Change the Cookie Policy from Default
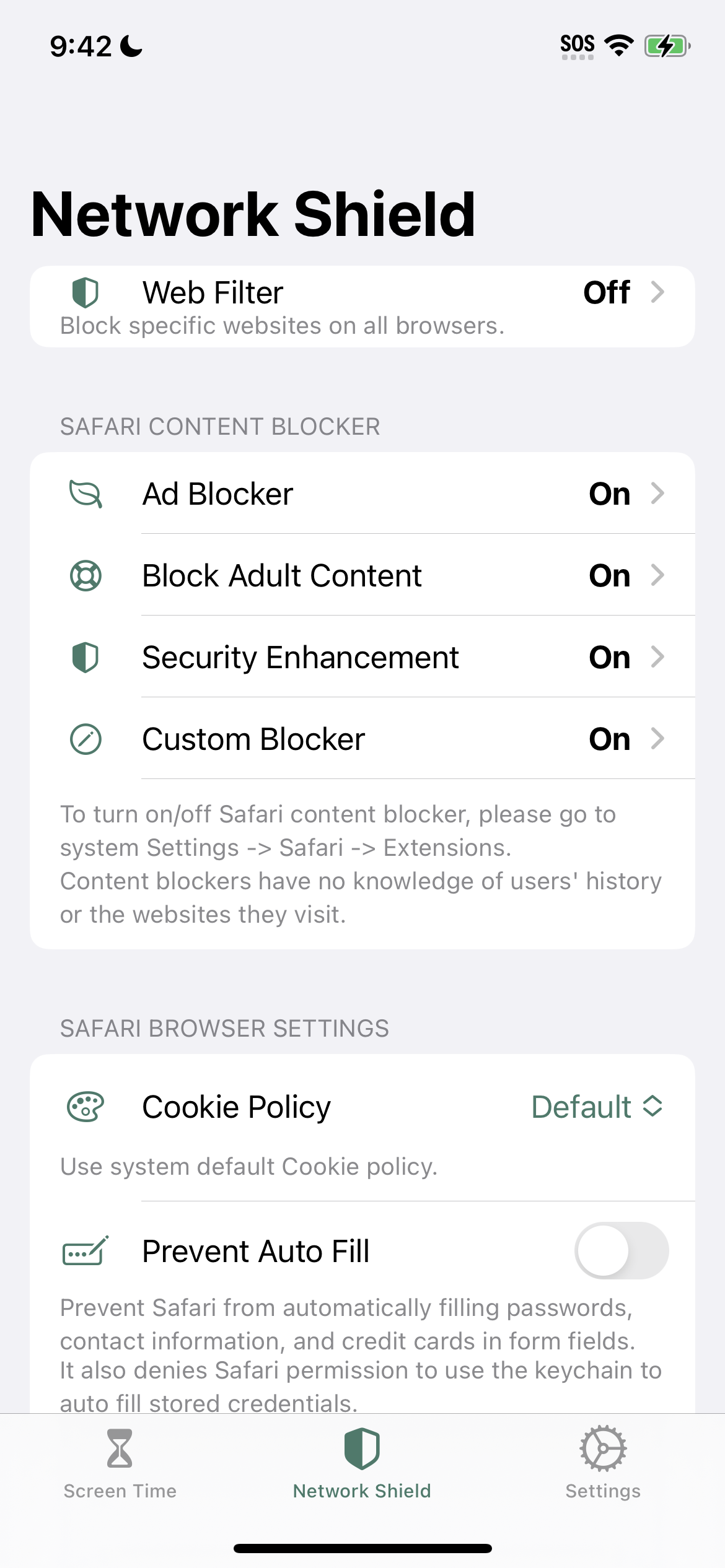The width and height of the screenshot is (725, 1568). coord(597,1107)
